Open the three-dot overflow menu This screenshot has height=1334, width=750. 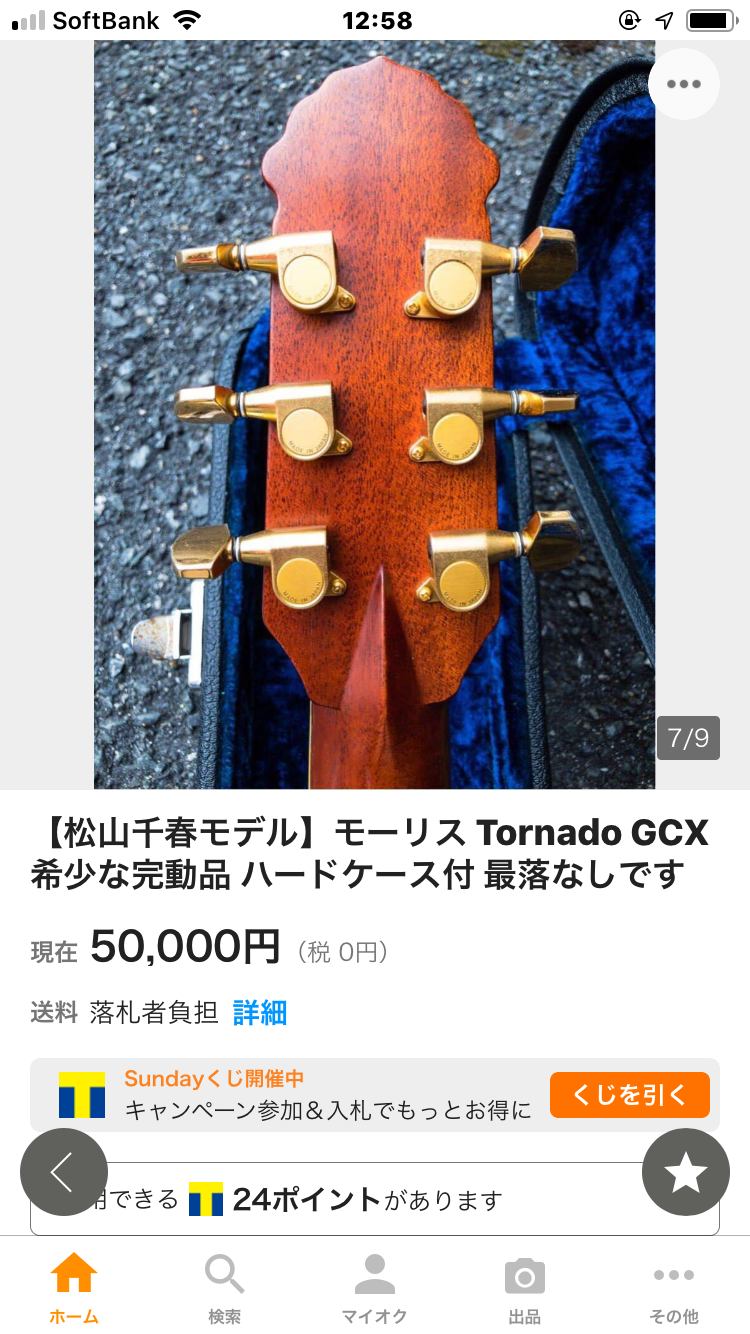click(684, 84)
